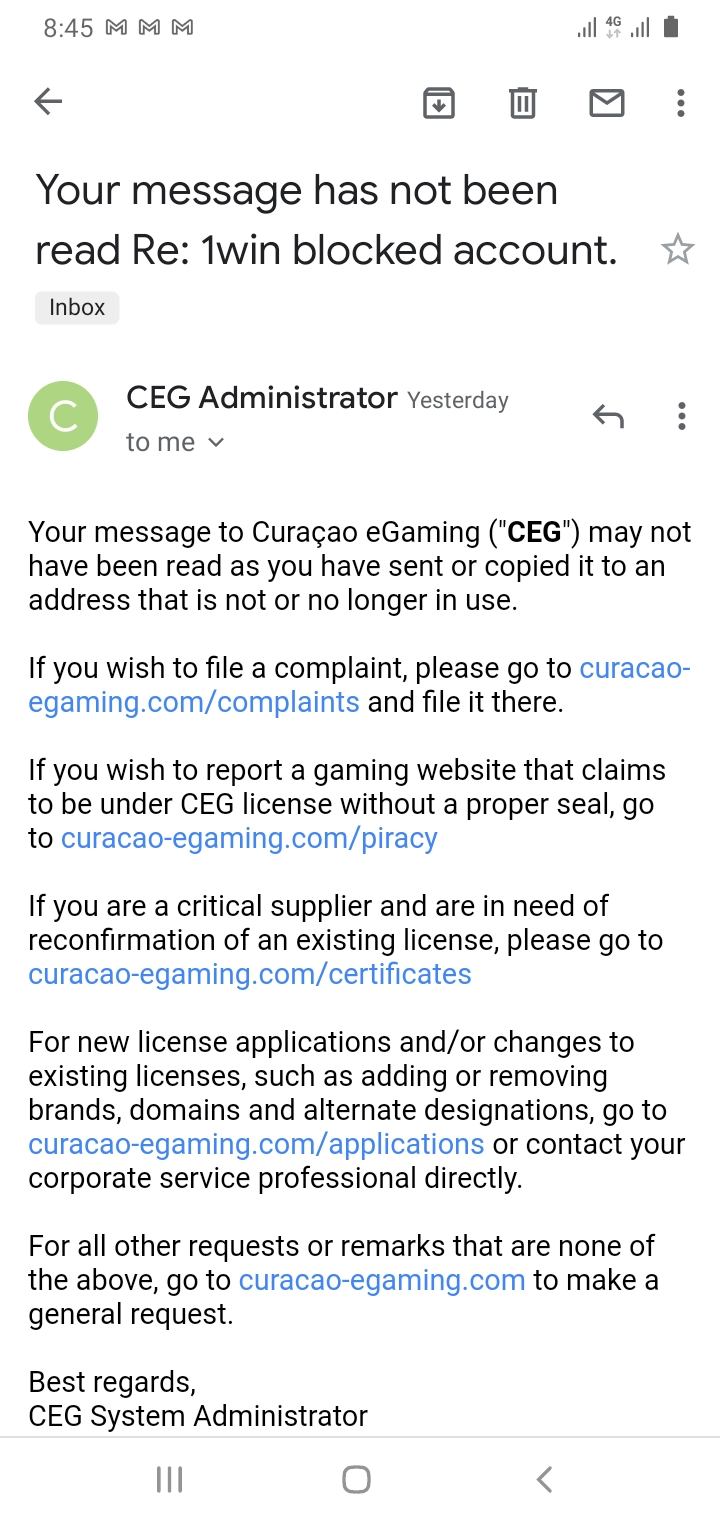Open the curacao-egaming.com/certificates link
This screenshot has width=720, height=1520.
(x=249, y=974)
